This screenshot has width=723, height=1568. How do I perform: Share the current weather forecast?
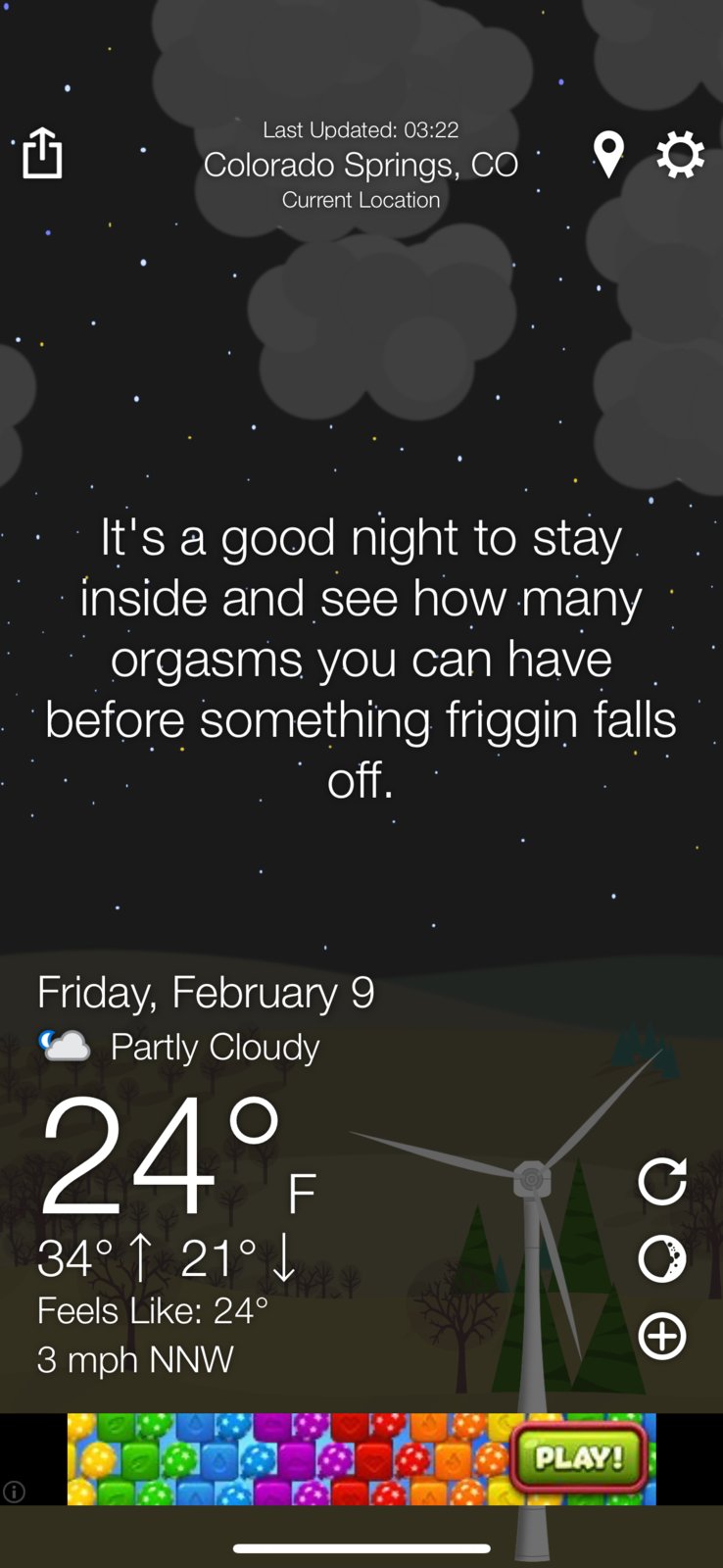point(42,153)
